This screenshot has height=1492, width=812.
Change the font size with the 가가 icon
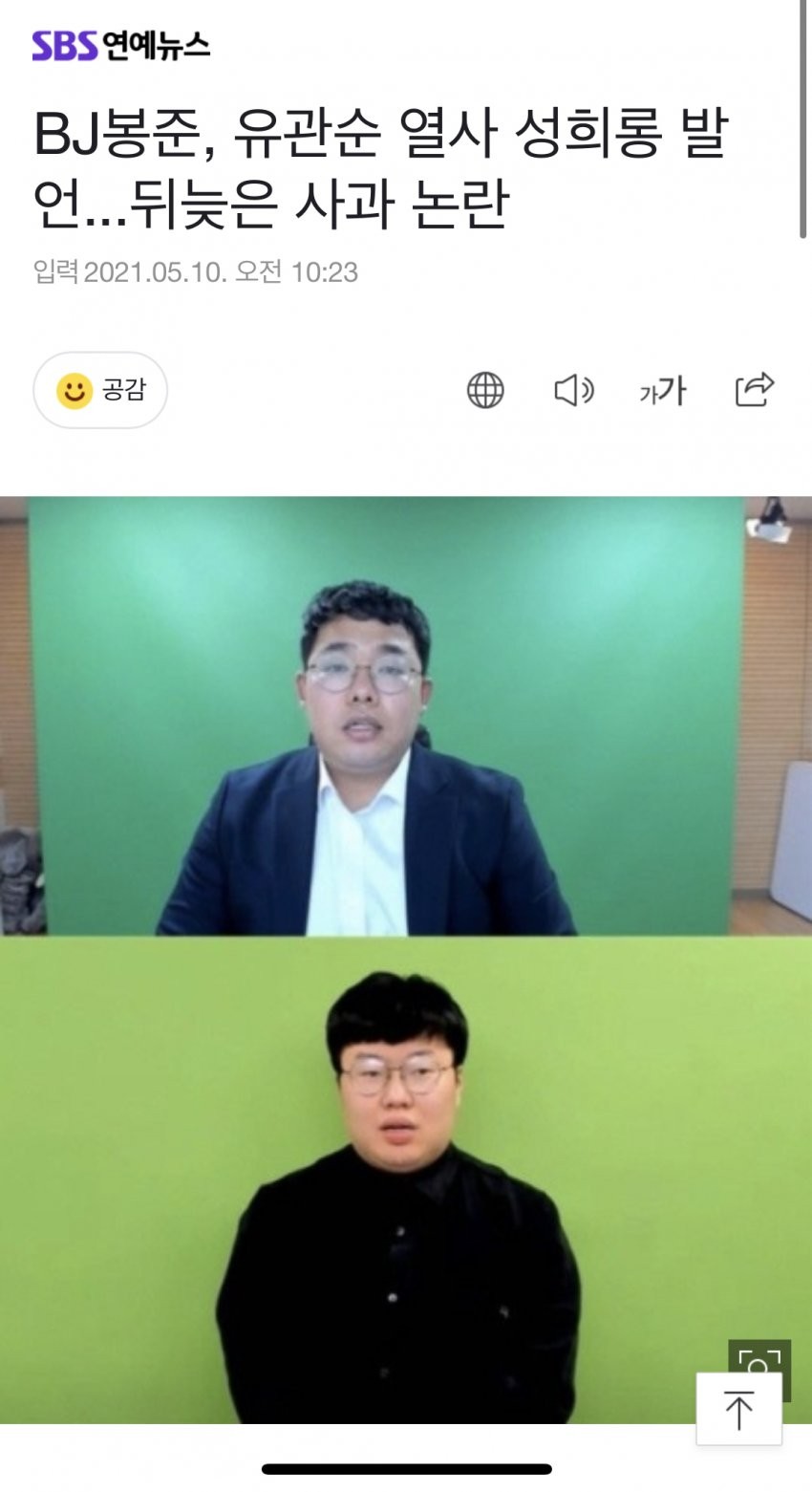(663, 390)
